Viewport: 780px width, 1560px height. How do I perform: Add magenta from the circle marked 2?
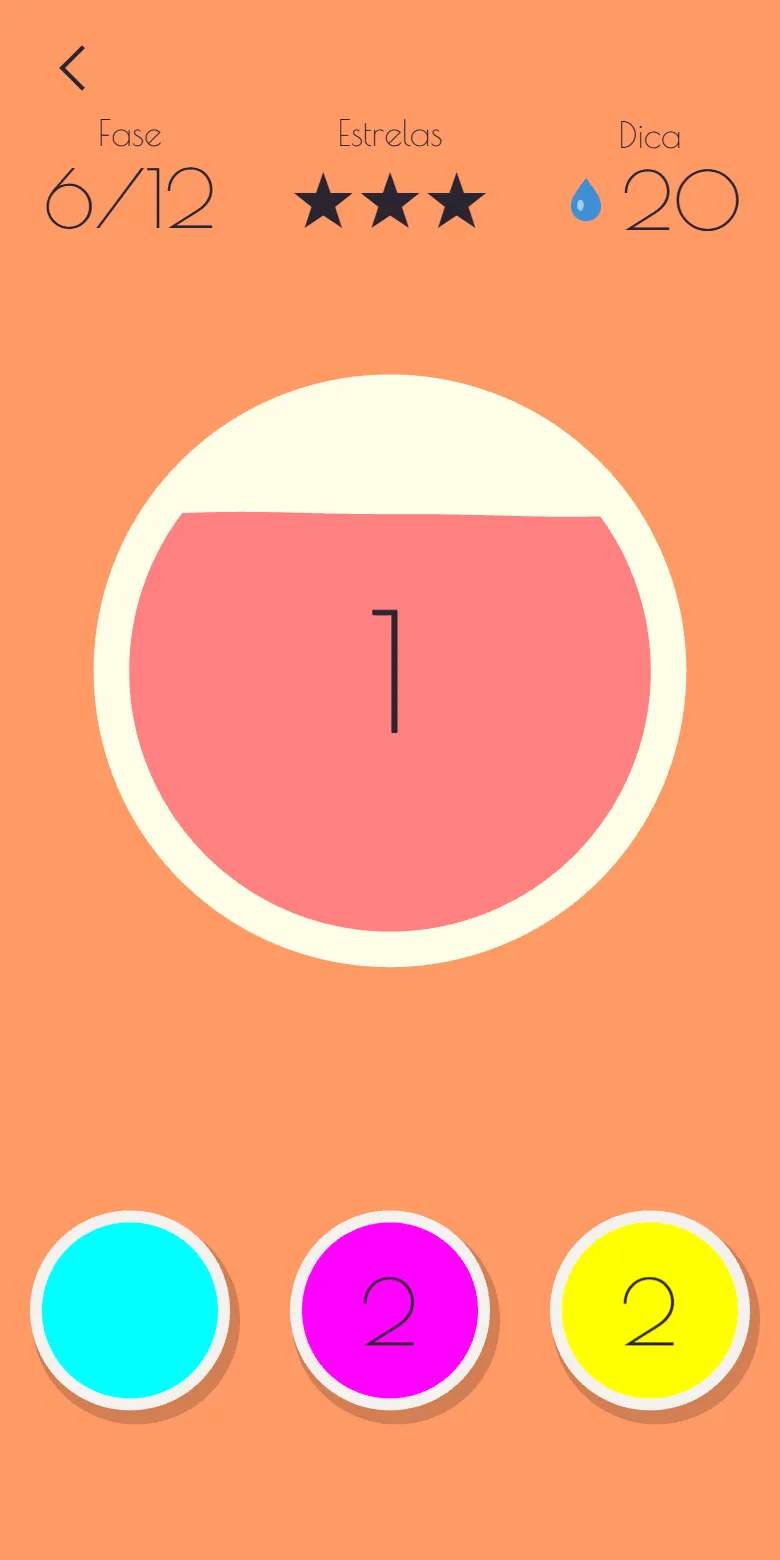coord(390,1310)
